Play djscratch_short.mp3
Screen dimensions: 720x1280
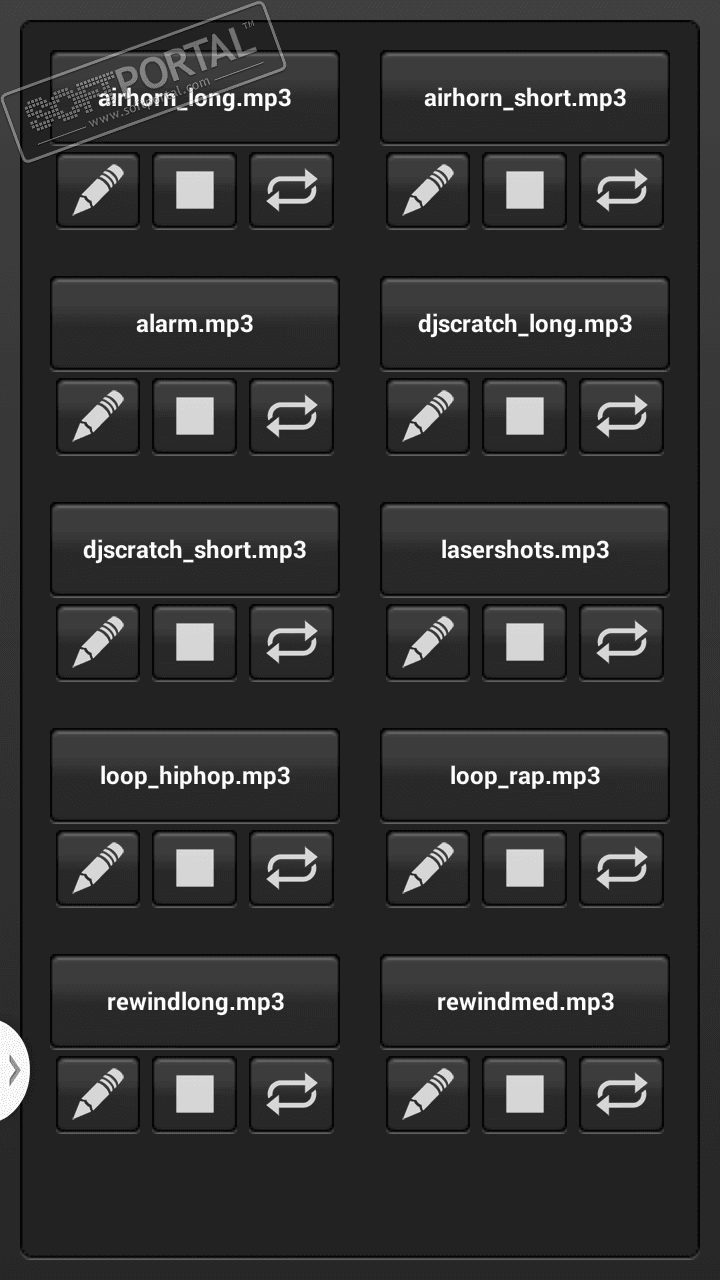(195, 550)
